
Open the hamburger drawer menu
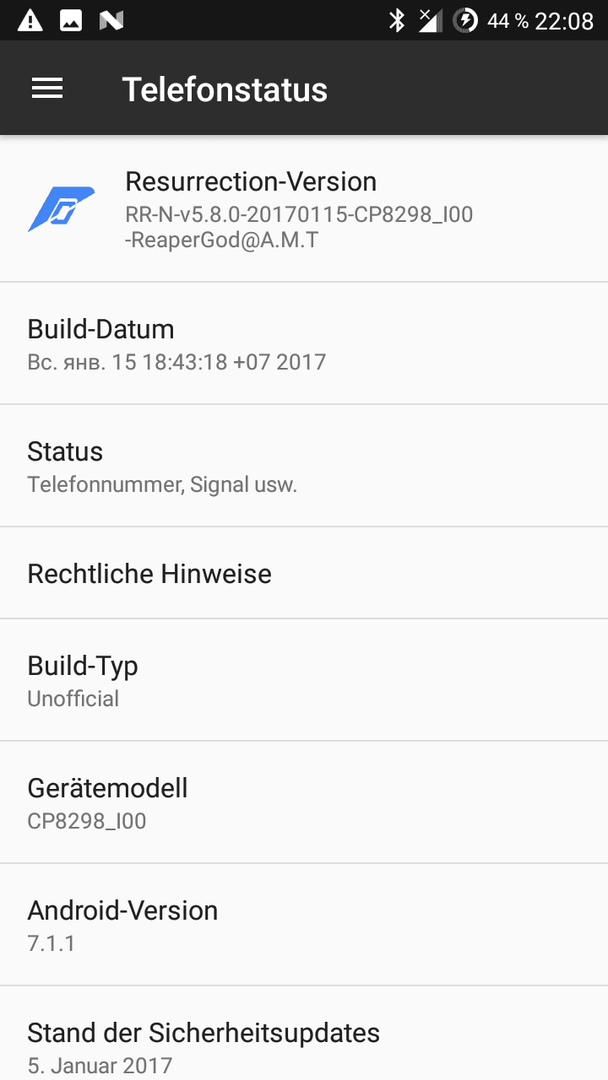click(x=48, y=88)
